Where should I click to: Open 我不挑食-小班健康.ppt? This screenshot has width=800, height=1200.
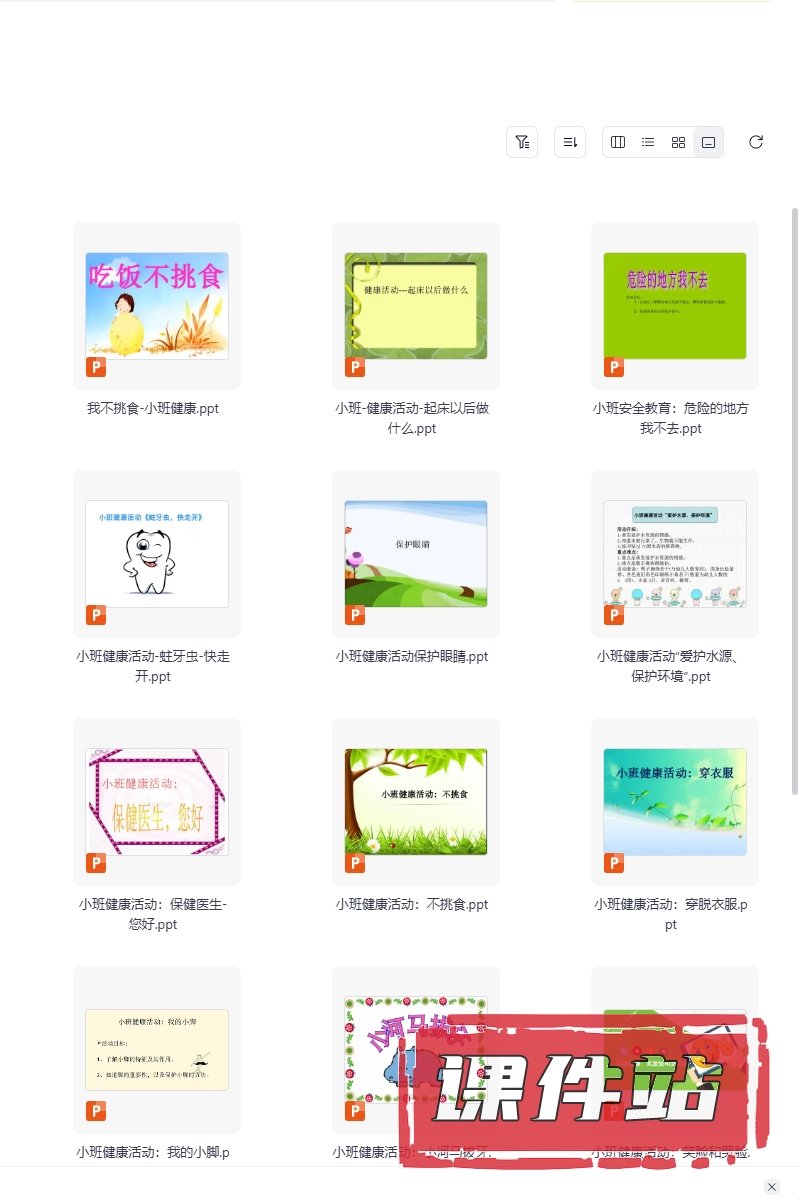pos(157,306)
